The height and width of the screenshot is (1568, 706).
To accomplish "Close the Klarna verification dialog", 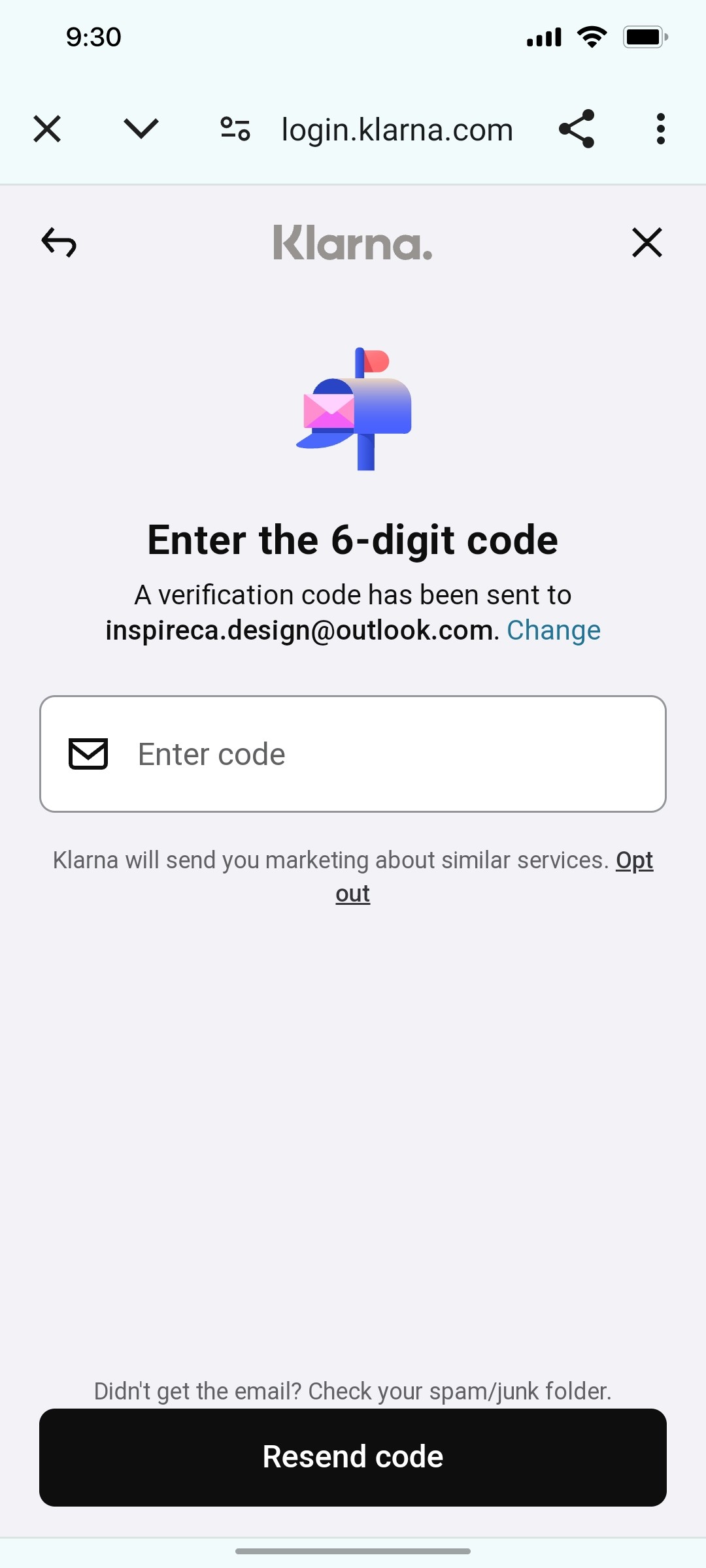I will (x=647, y=242).
